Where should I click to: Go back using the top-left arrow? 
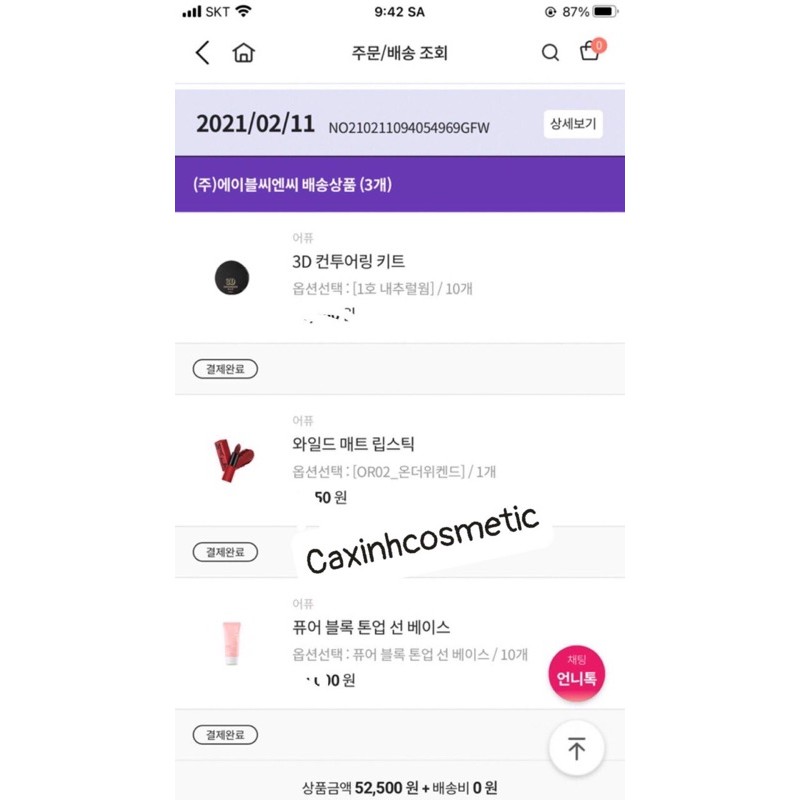point(203,53)
